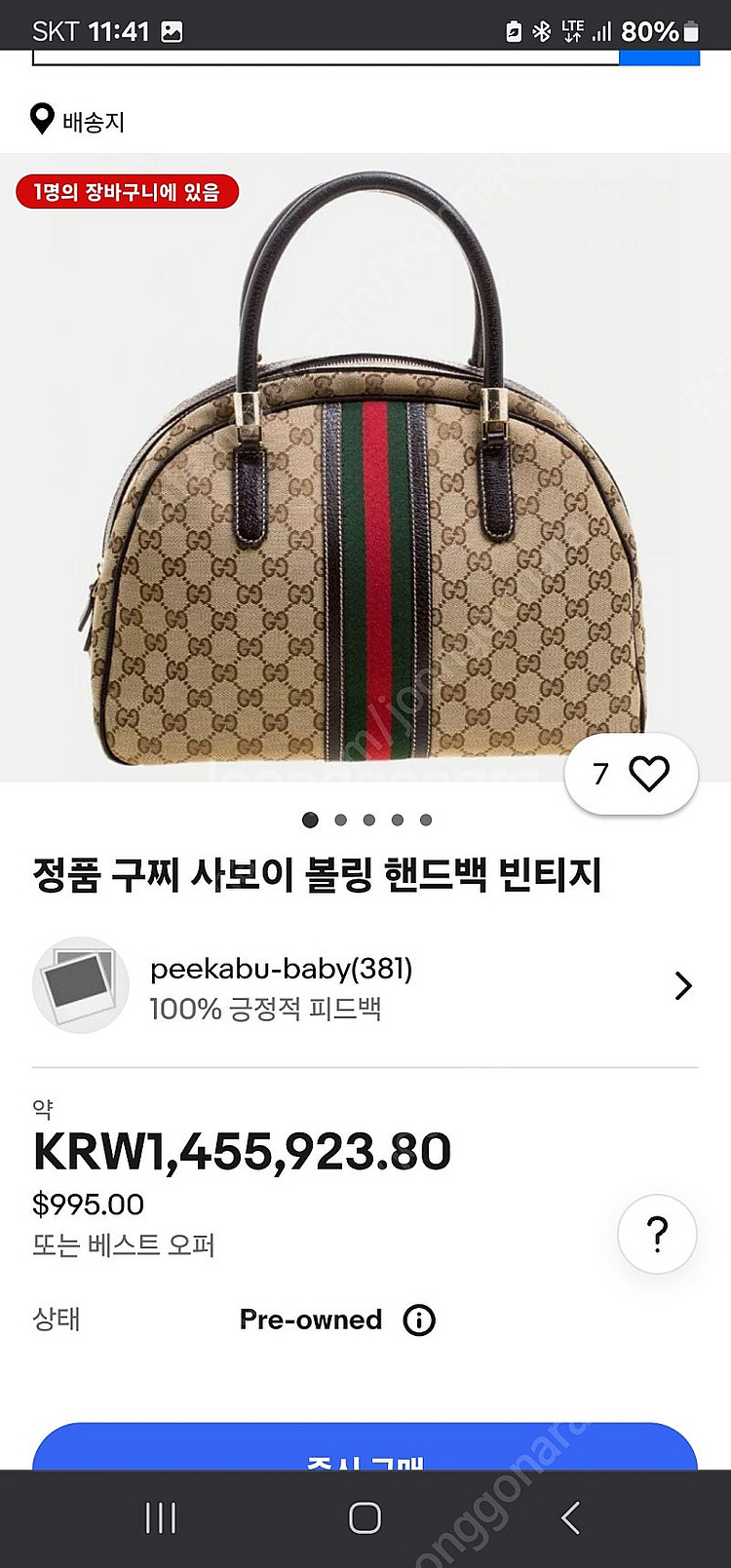Open the question mark help button
Image resolution: width=731 pixels, height=1568 pixels.
tap(658, 1234)
